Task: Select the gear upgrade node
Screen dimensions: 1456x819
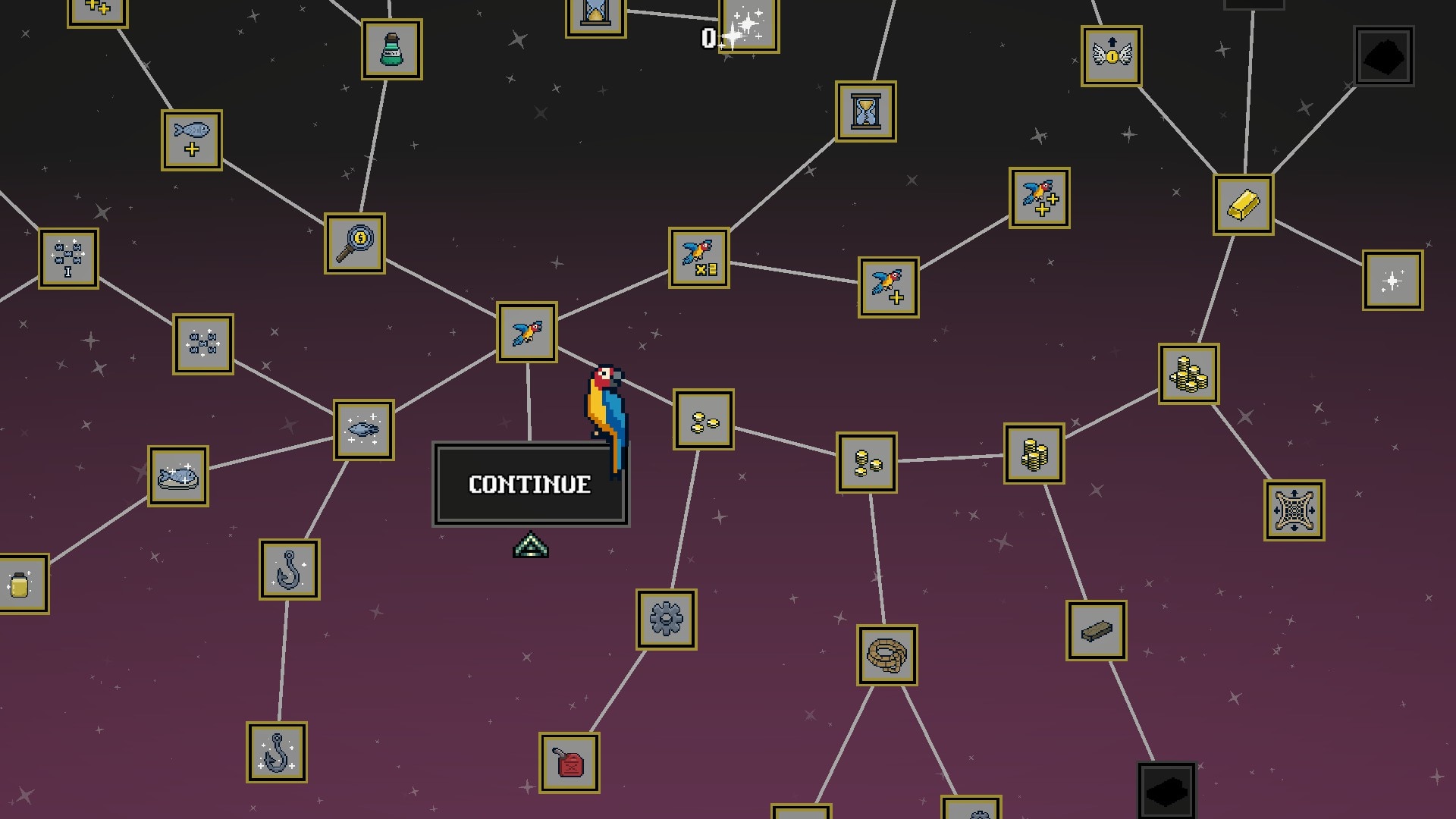Action: [666, 620]
